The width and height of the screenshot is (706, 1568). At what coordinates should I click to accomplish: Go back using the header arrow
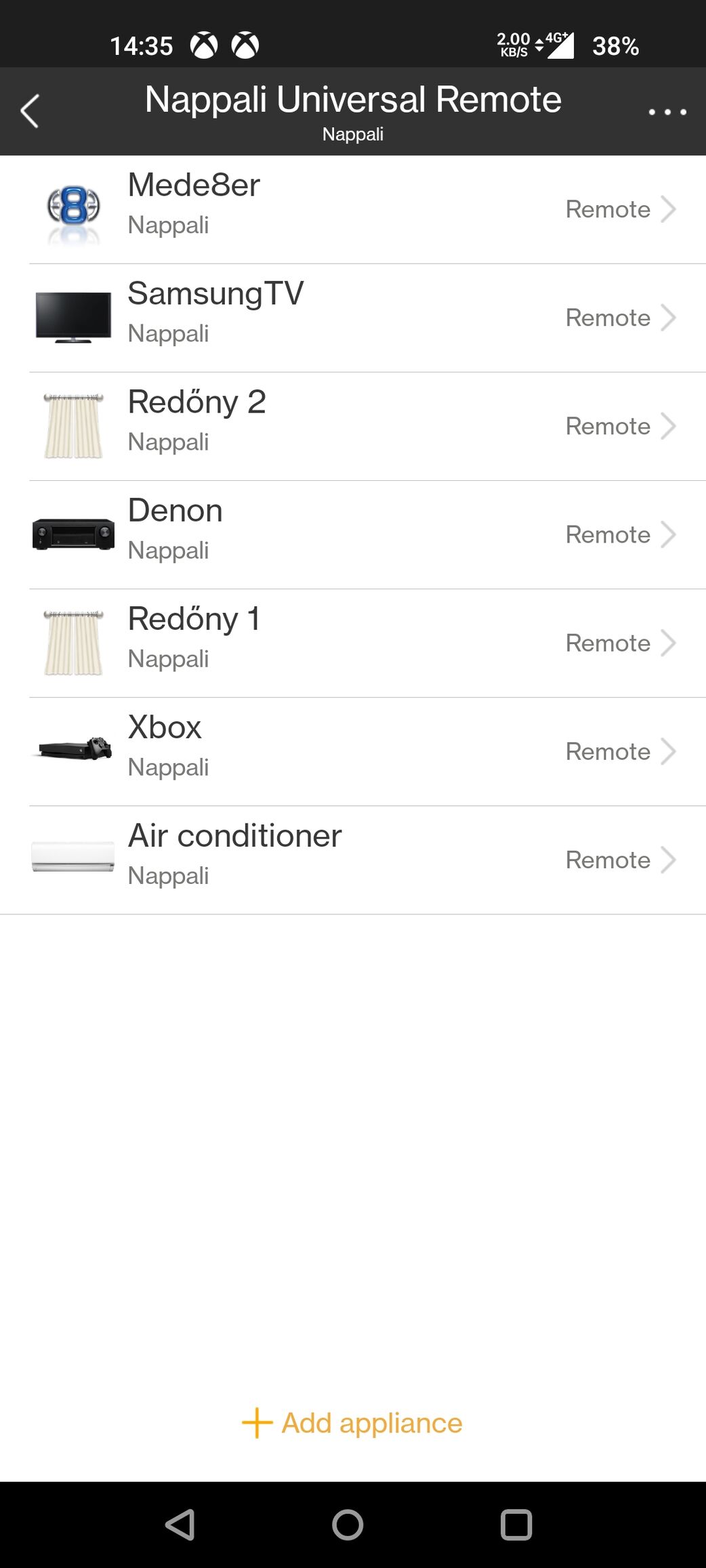(x=30, y=111)
